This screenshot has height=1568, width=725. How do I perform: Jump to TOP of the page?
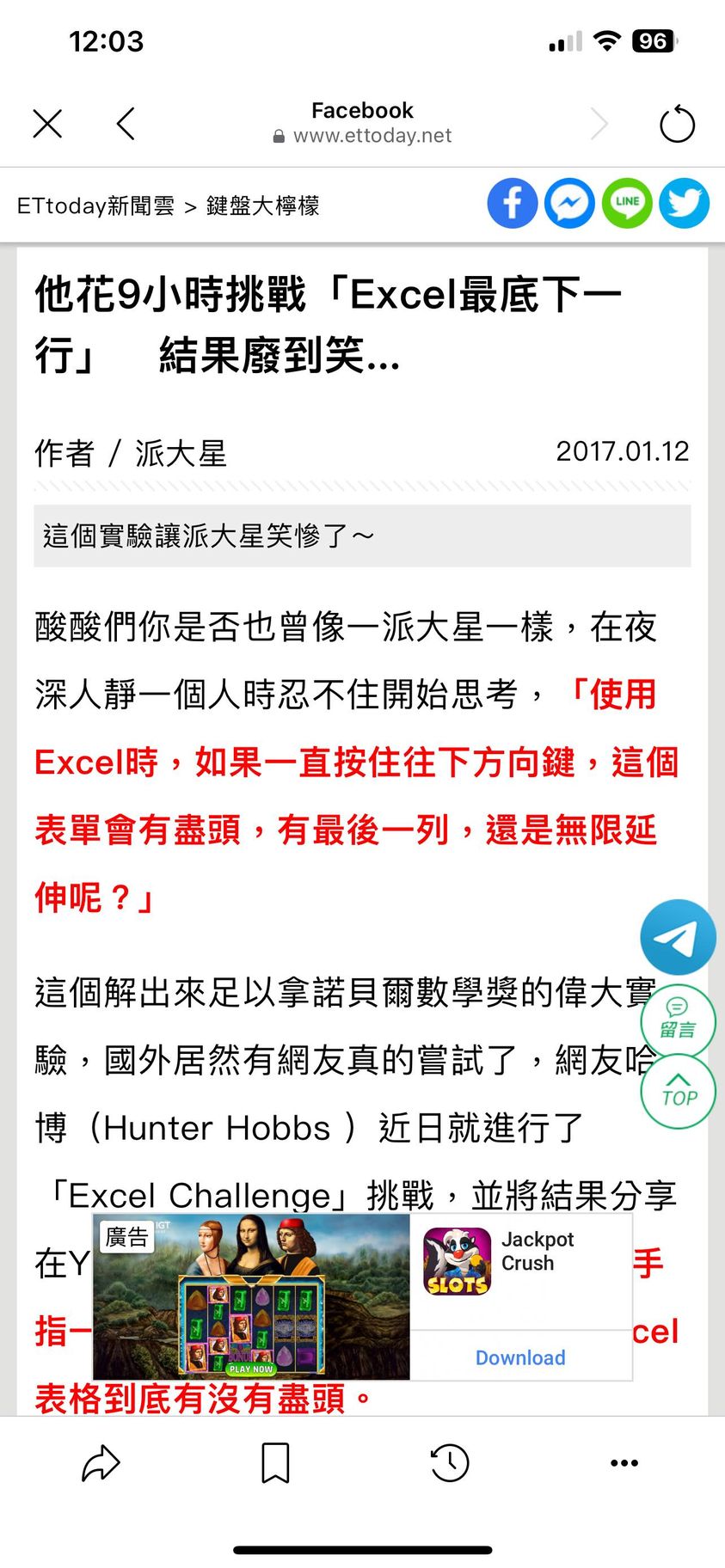click(678, 1092)
